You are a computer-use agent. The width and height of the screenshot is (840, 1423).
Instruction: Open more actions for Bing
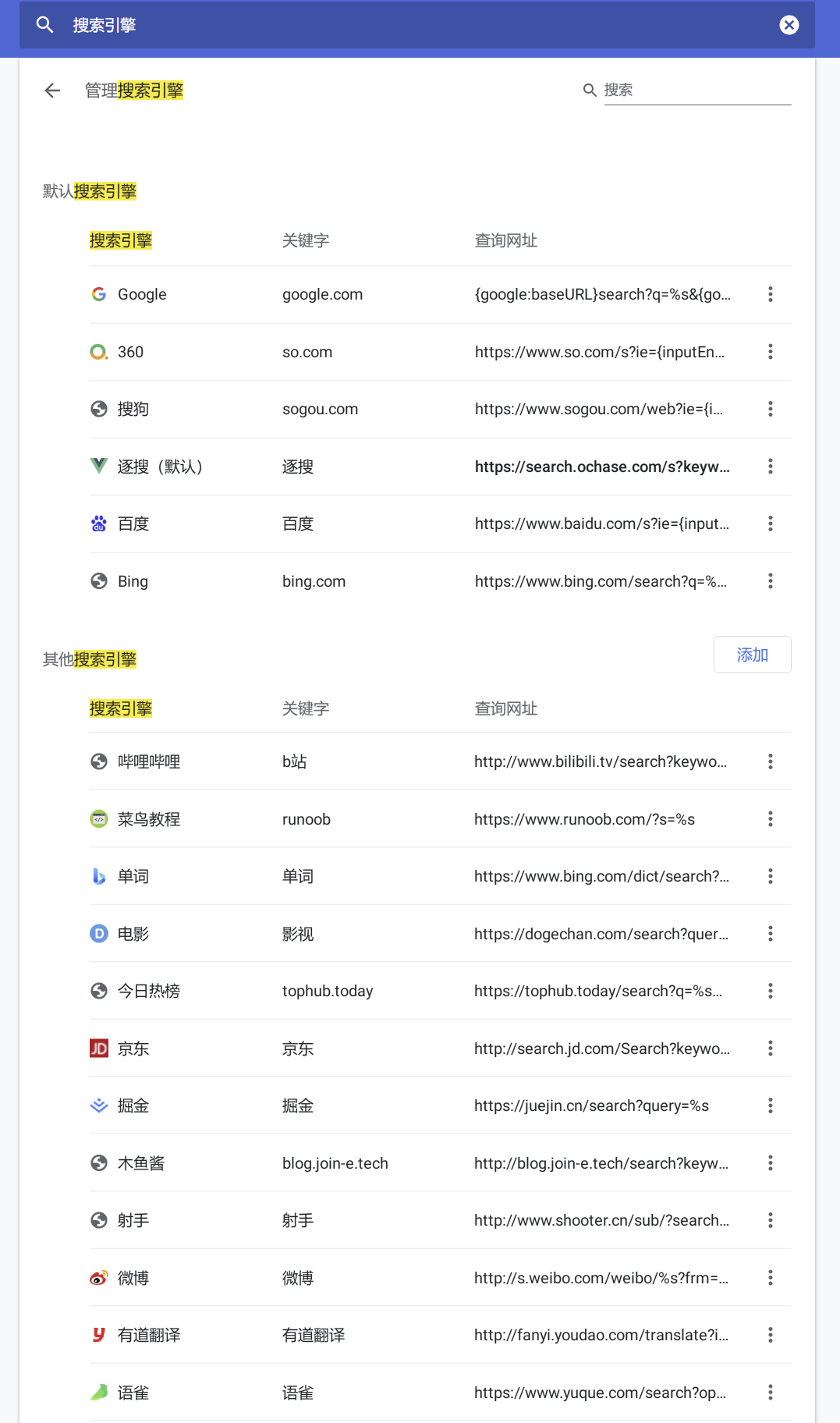pyautogui.click(x=771, y=581)
